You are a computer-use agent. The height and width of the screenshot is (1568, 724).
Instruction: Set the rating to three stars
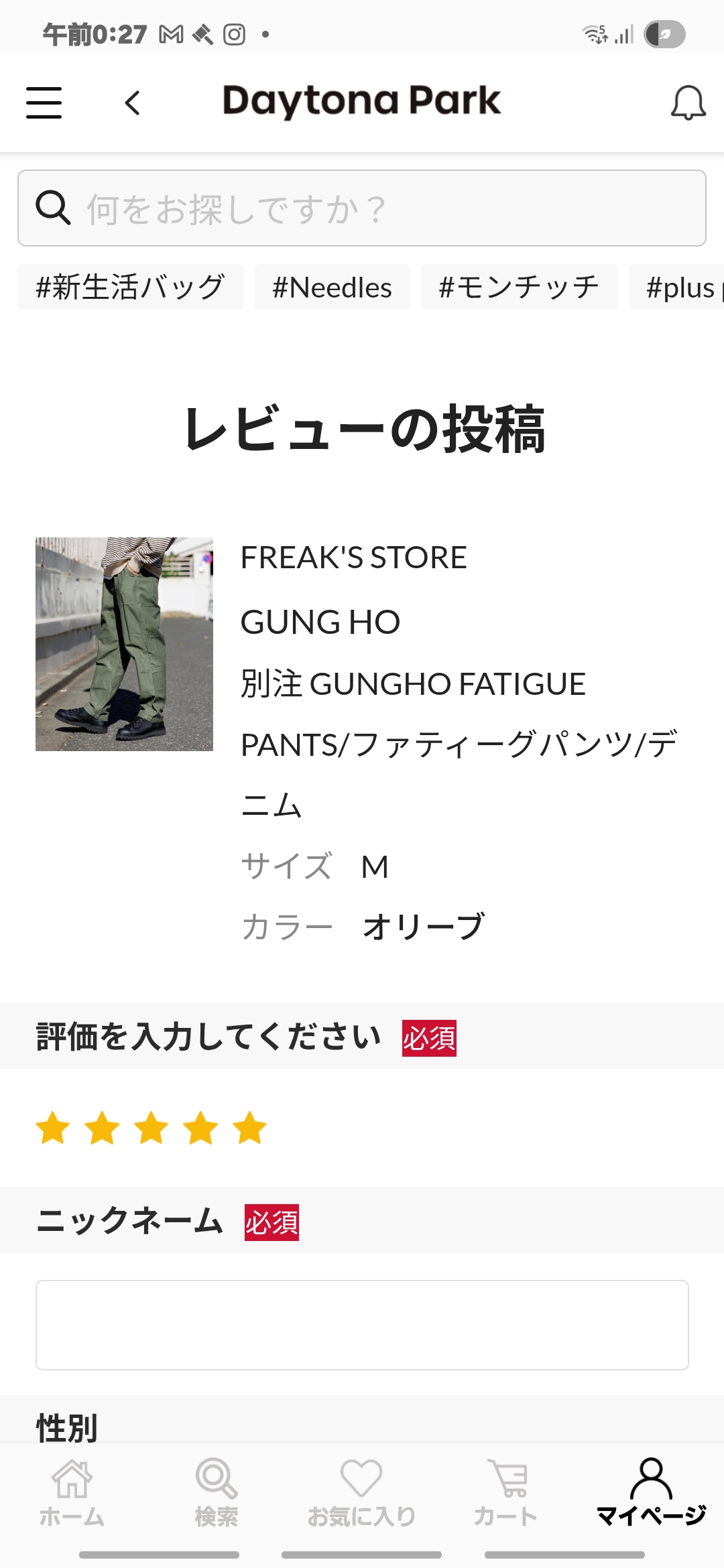[152, 1128]
